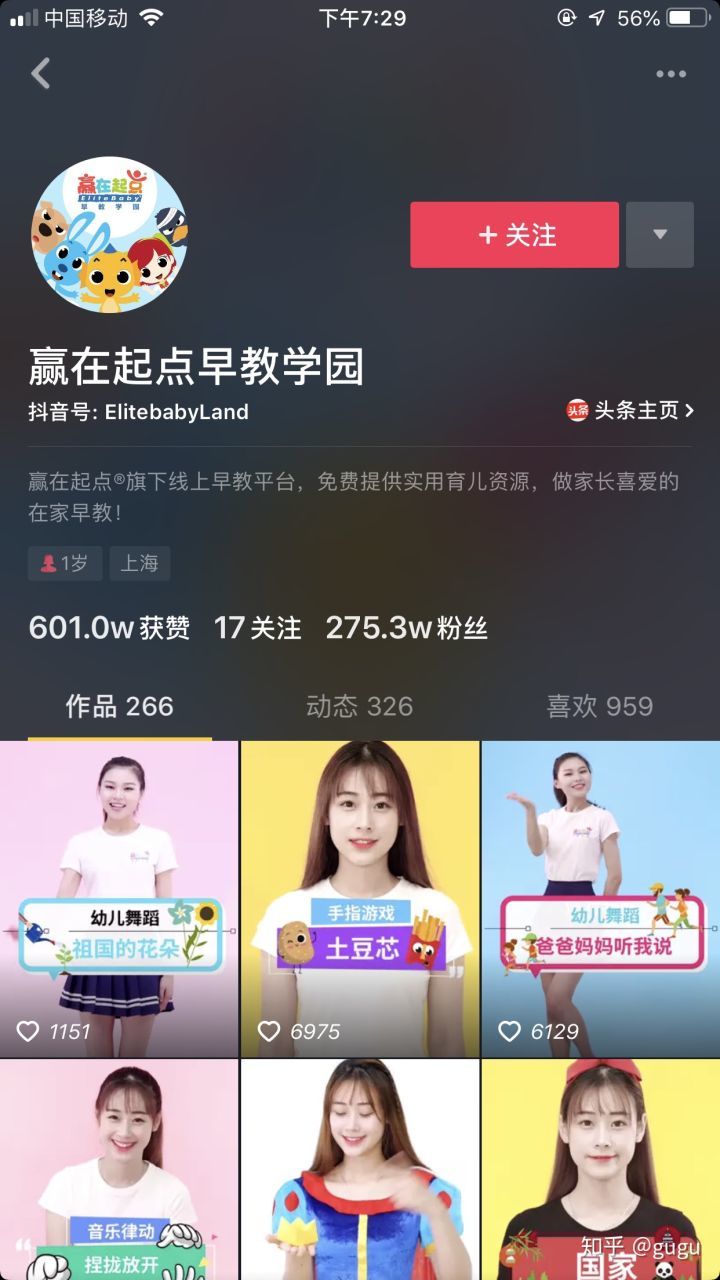The image size is (720, 1280).
Task: Tap the 275.3w 粉丝 follower count
Action: [405, 629]
